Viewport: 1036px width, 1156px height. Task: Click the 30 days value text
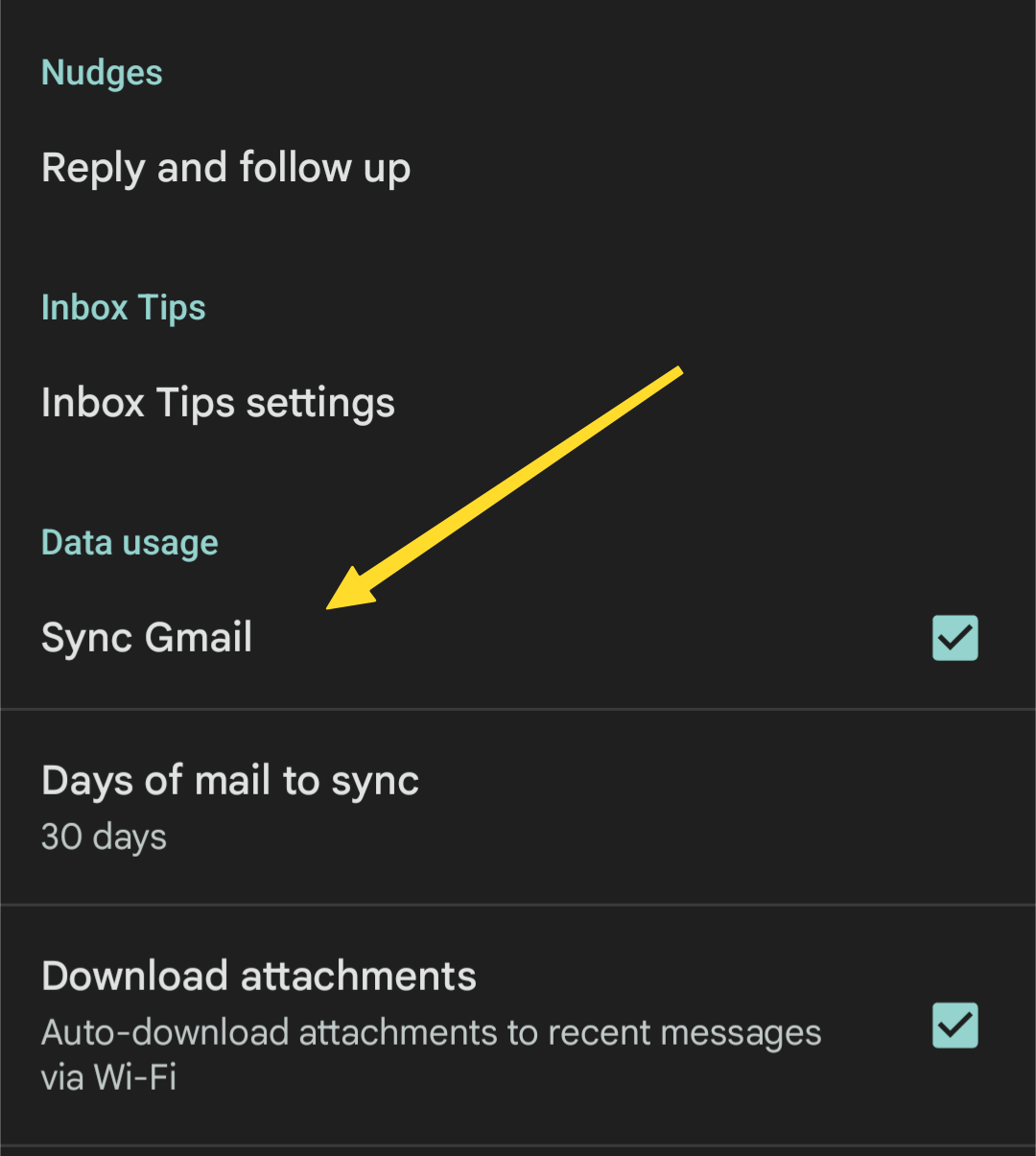103,836
